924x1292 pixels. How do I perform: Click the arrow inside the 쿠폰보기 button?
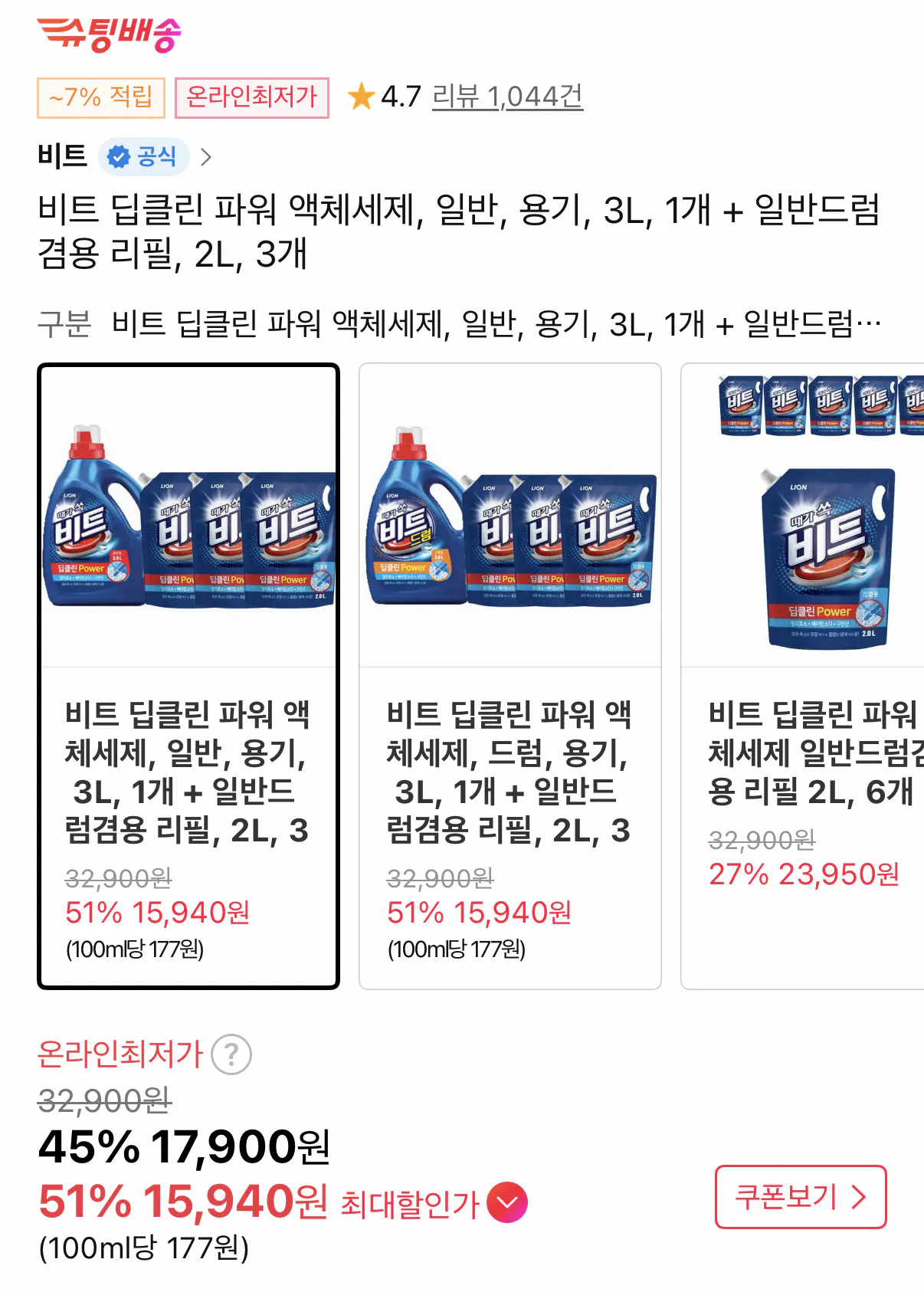tap(857, 1197)
